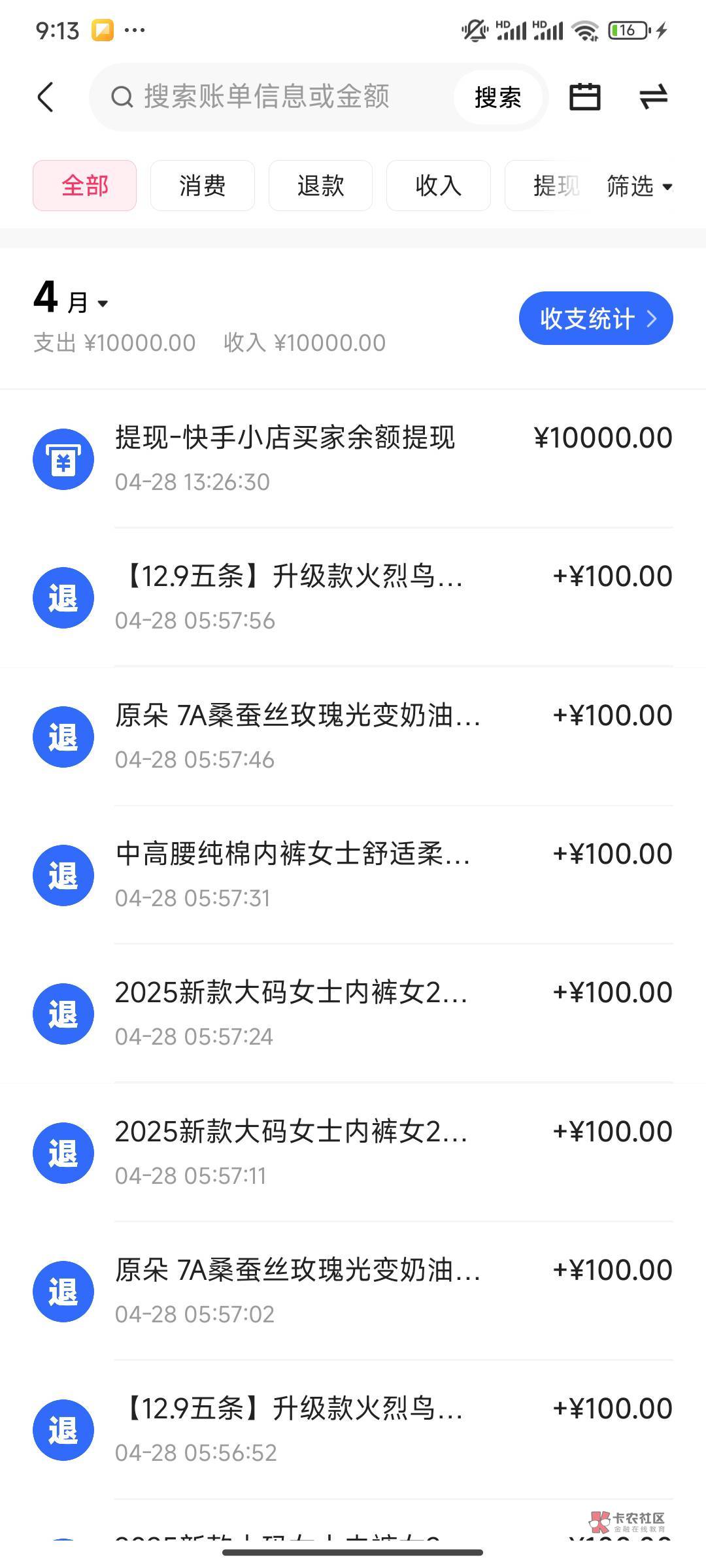706x1568 pixels.
Task: Open the 快手小店买家余额提现 withdrawal record
Action: click(353, 459)
